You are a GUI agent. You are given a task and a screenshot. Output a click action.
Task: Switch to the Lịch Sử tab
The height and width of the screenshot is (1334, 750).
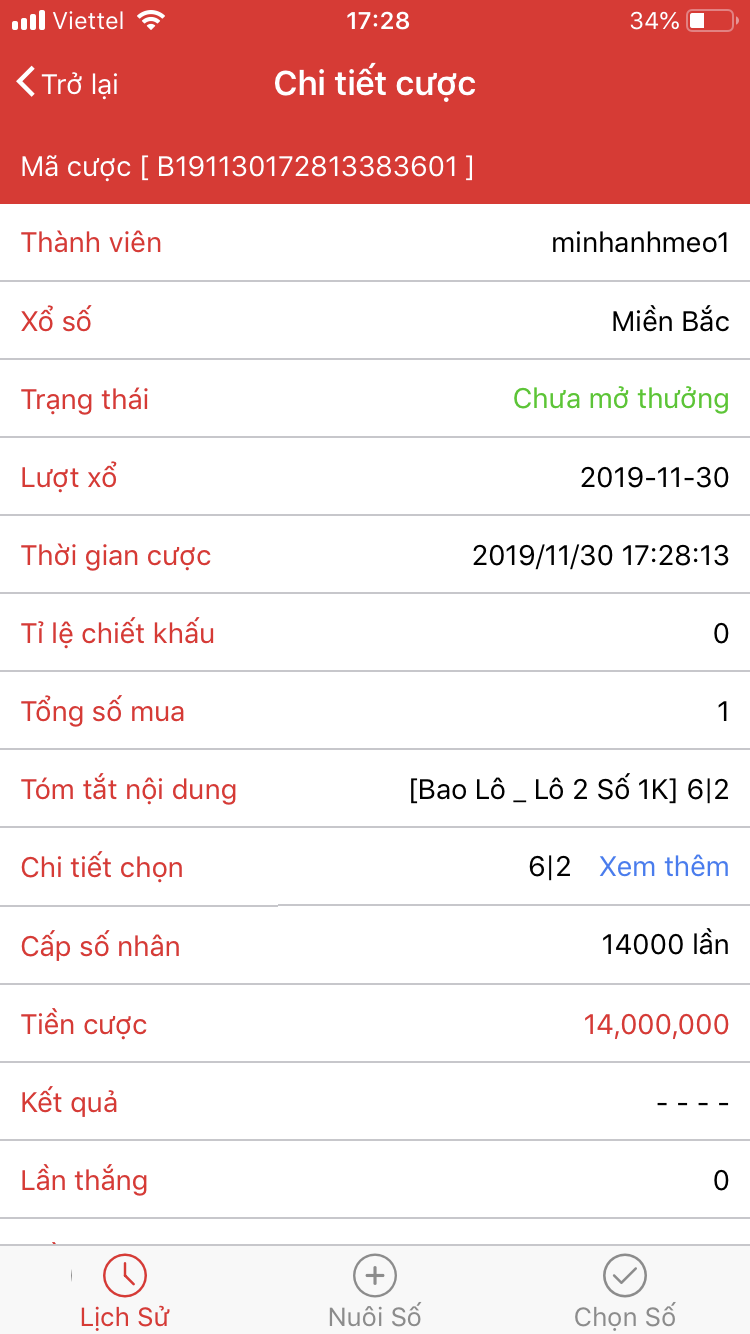pyautogui.click(x=125, y=1292)
